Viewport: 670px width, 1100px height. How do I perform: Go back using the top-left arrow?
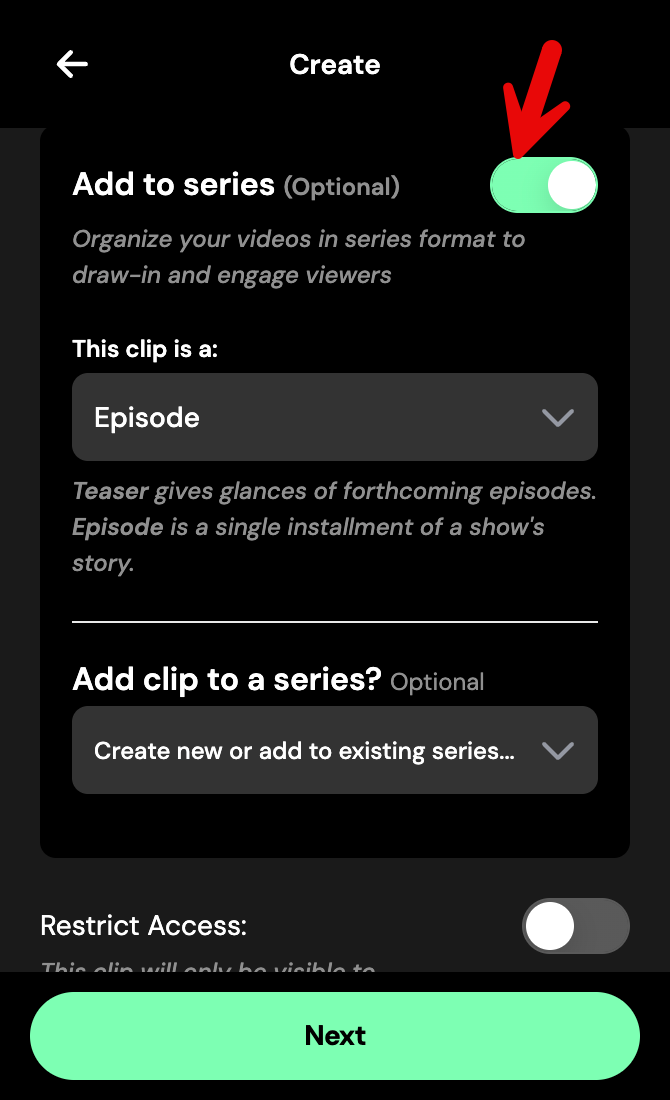point(72,65)
